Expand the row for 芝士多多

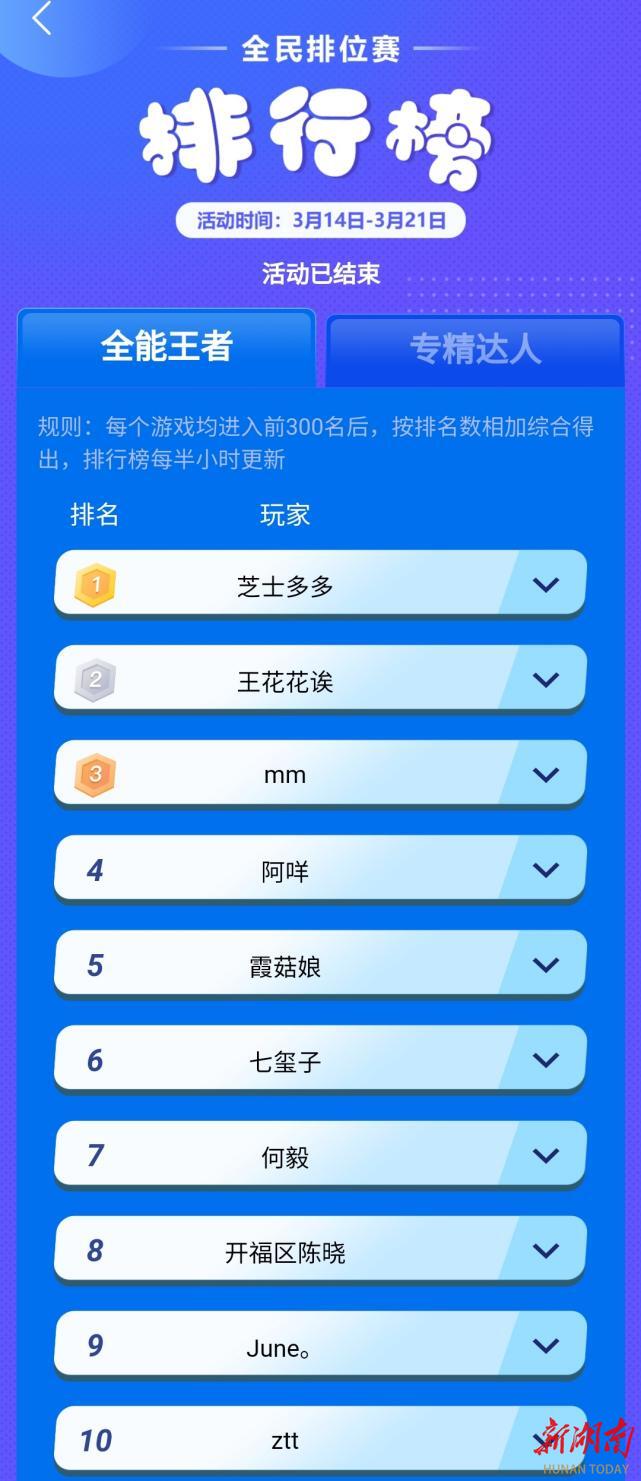point(546,585)
